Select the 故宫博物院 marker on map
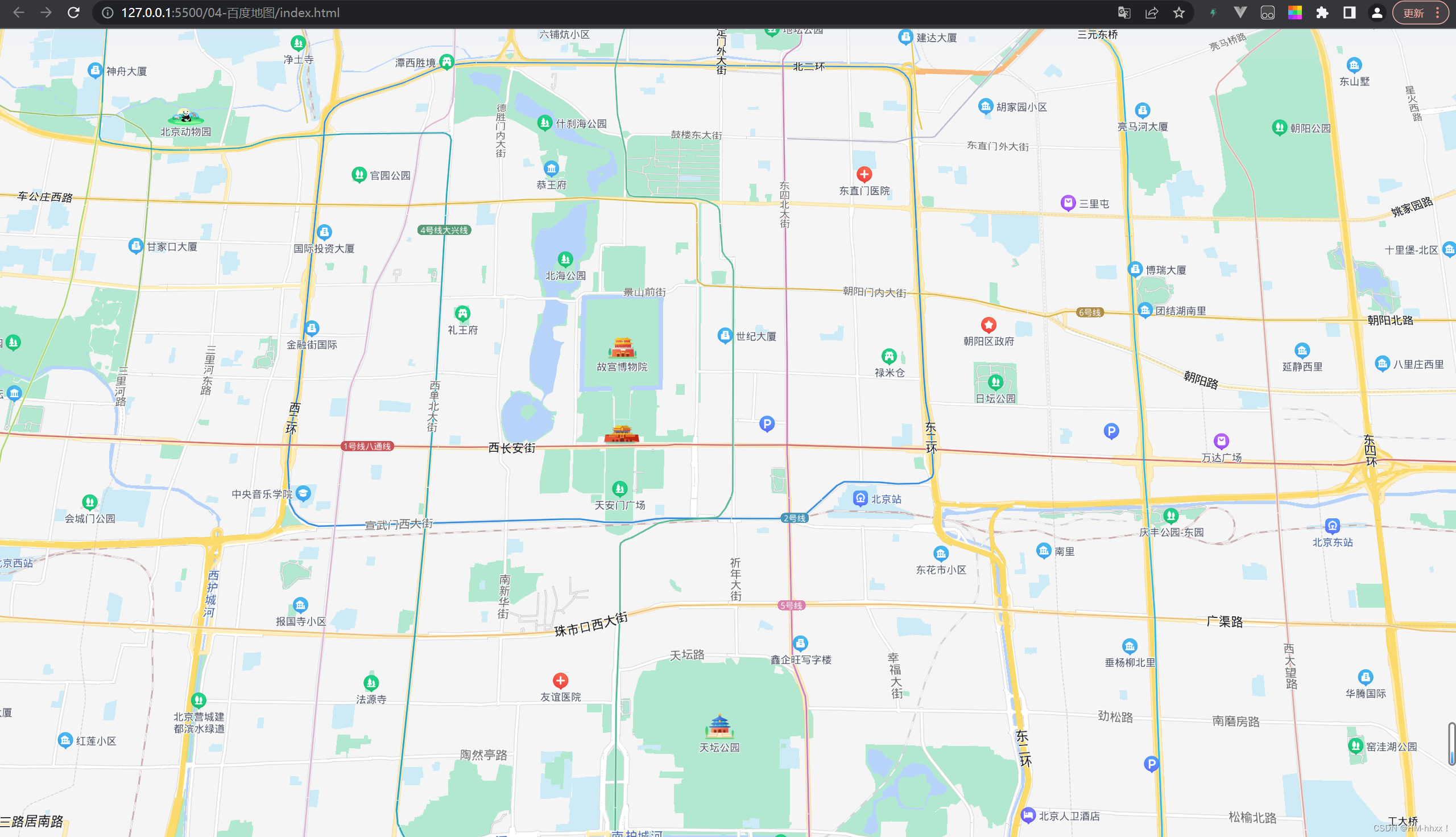The width and height of the screenshot is (1456, 837). click(x=622, y=348)
